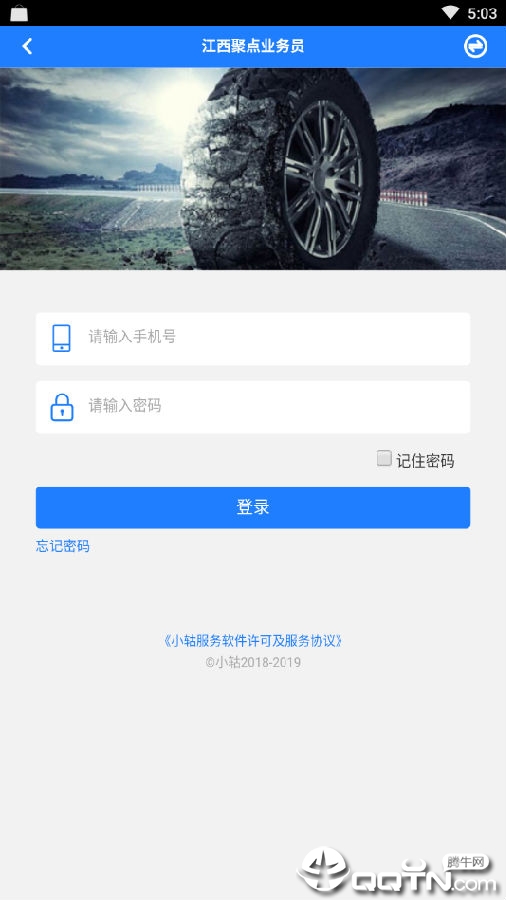506x900 pixels.
Task: Check the 记住密码 checkbox
Action: (384, 459)
